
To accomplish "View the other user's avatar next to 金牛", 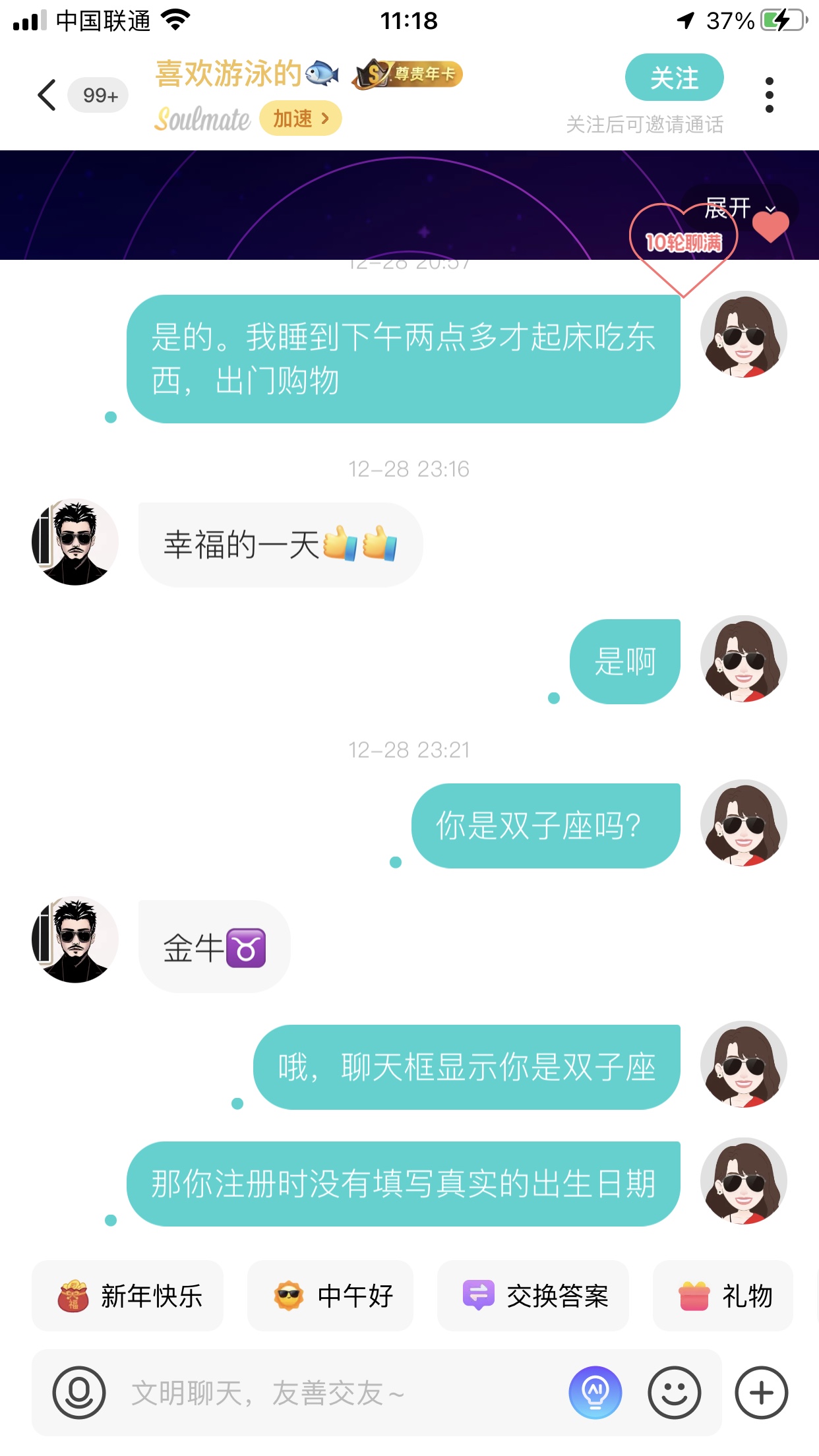I will click(75, 939).
